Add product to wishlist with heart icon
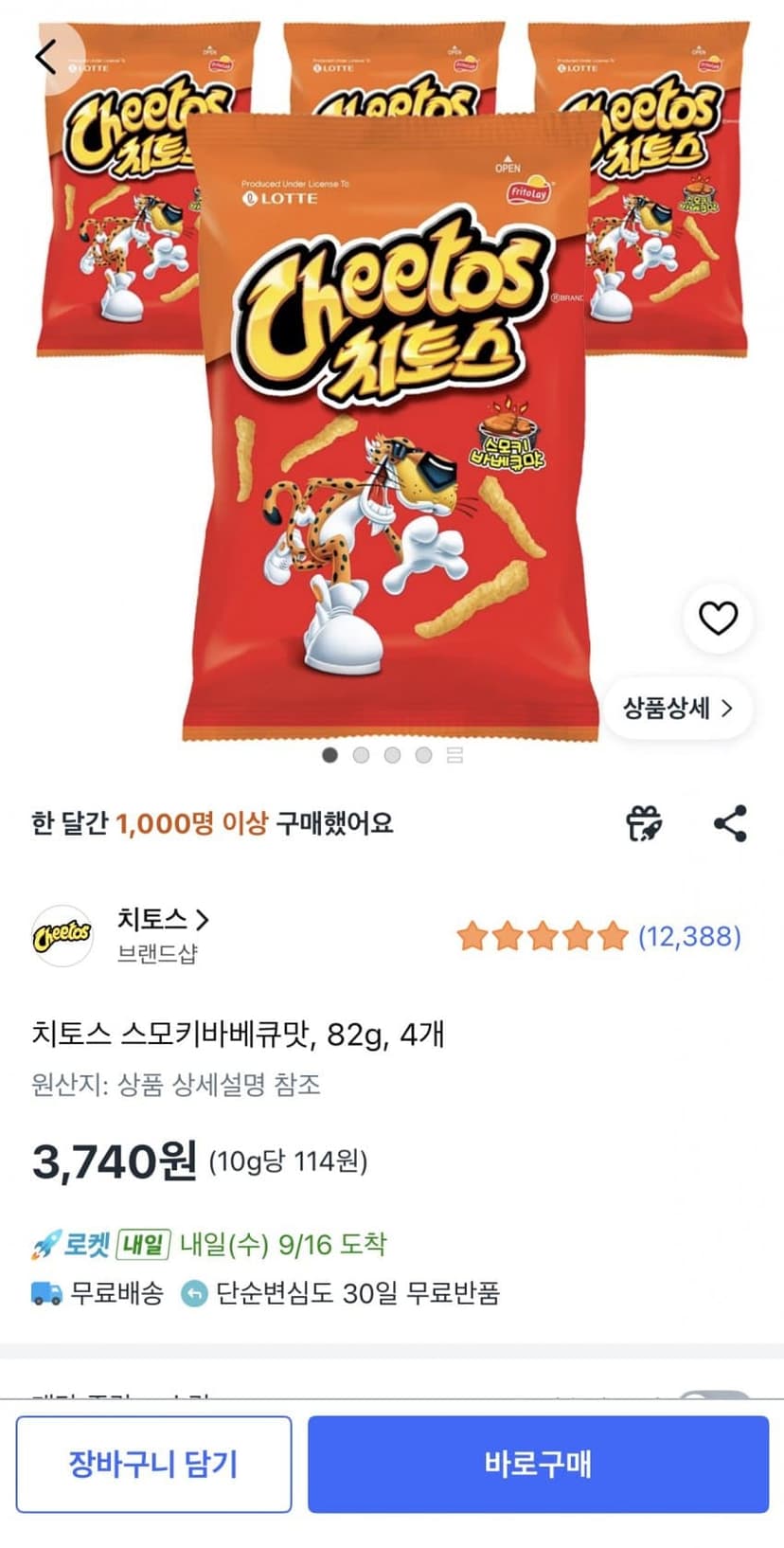 (718, 618)
